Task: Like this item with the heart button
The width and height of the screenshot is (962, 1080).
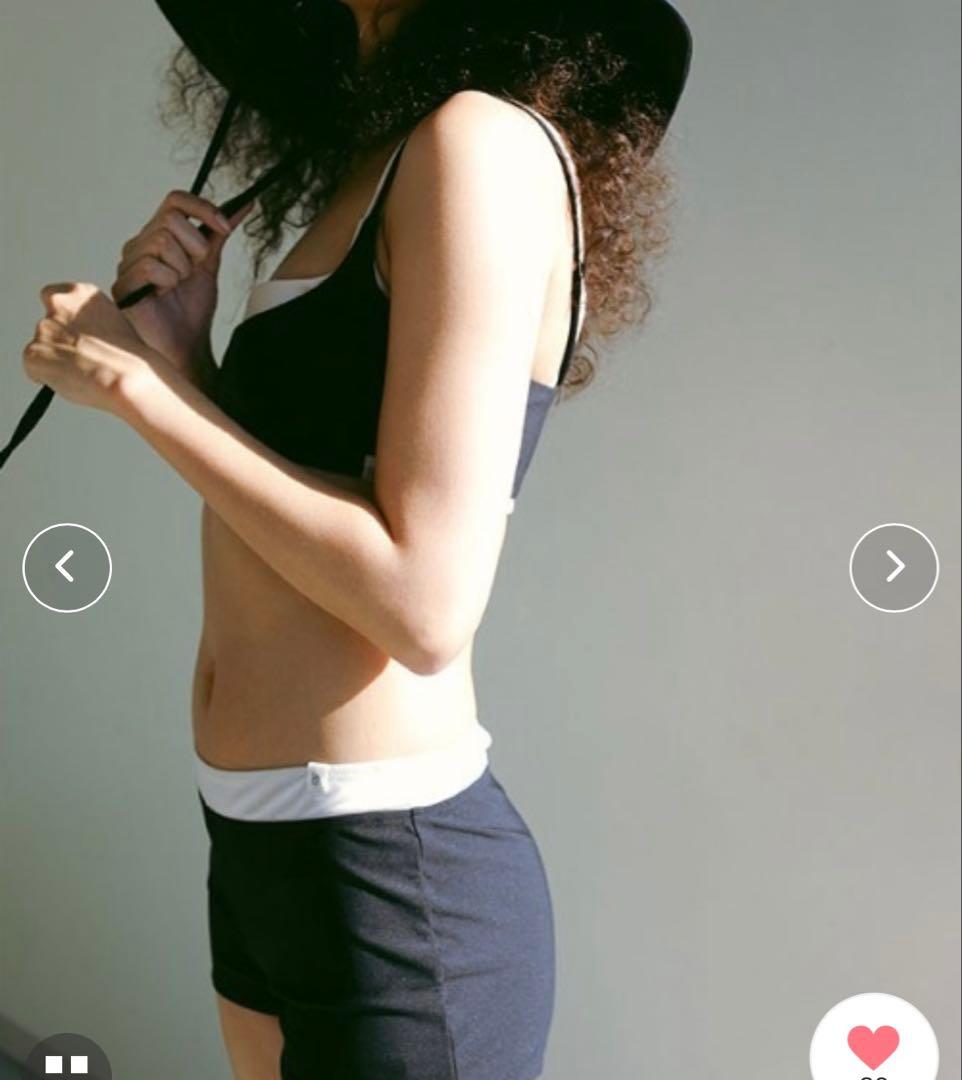Action: pos(873,1045)
